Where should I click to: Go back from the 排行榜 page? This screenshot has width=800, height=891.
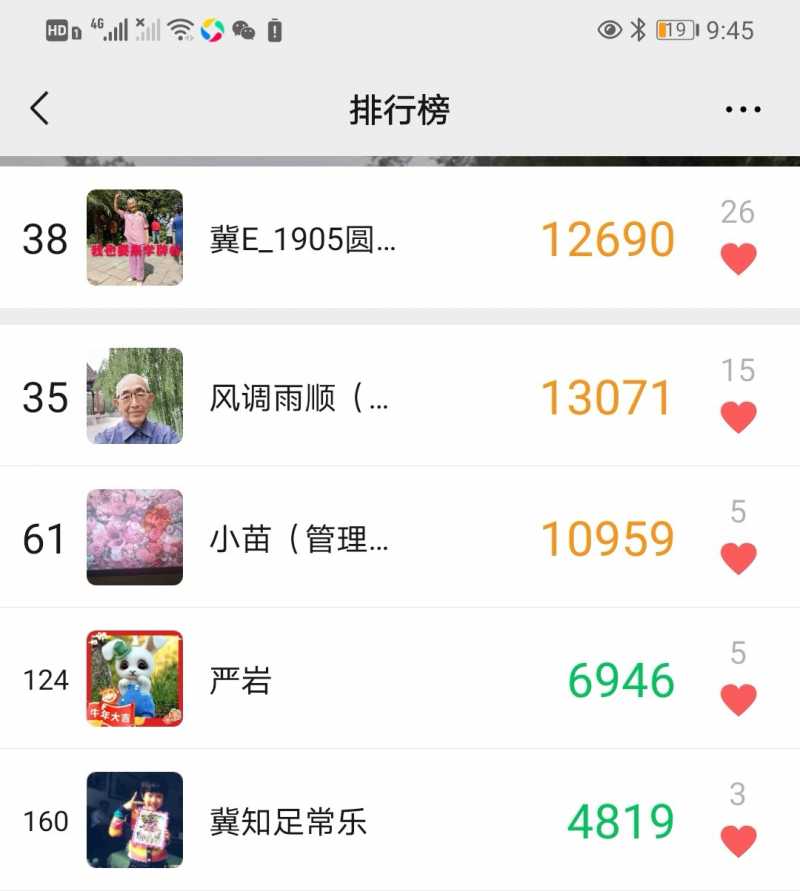pos(40,108)
